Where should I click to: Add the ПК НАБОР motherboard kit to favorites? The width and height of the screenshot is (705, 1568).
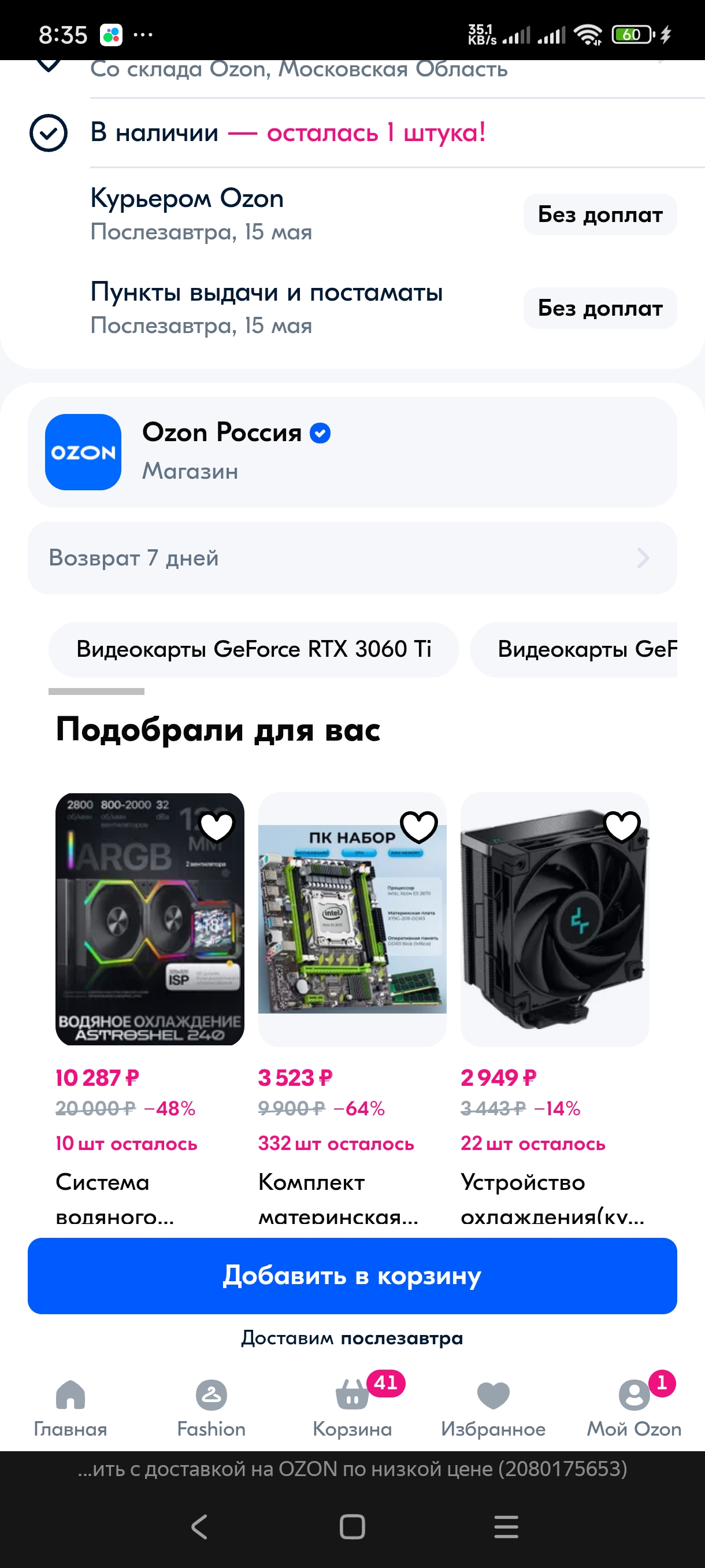(x=419, y=827)
